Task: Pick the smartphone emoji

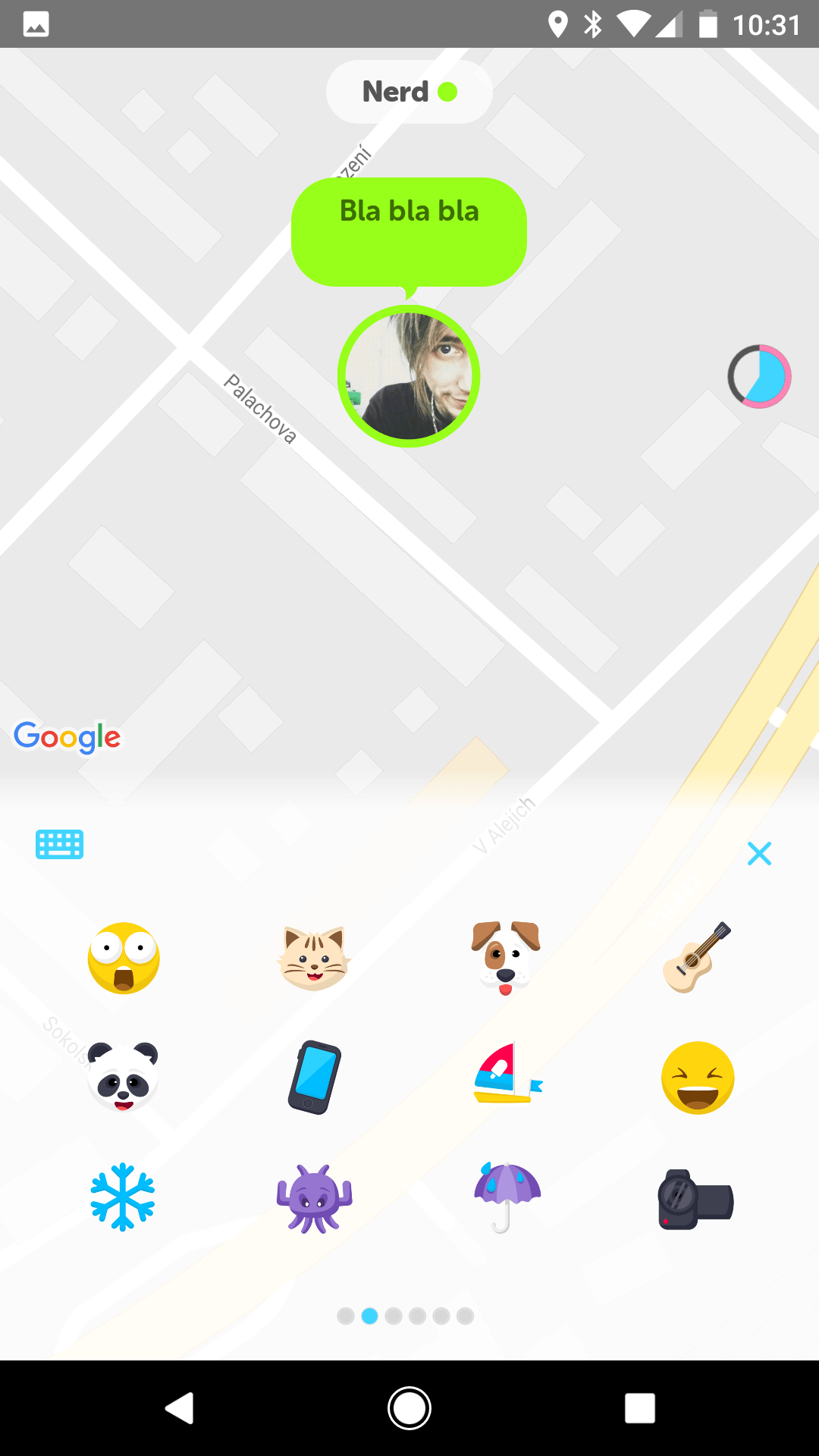Action: click(x=315, y=1078)
